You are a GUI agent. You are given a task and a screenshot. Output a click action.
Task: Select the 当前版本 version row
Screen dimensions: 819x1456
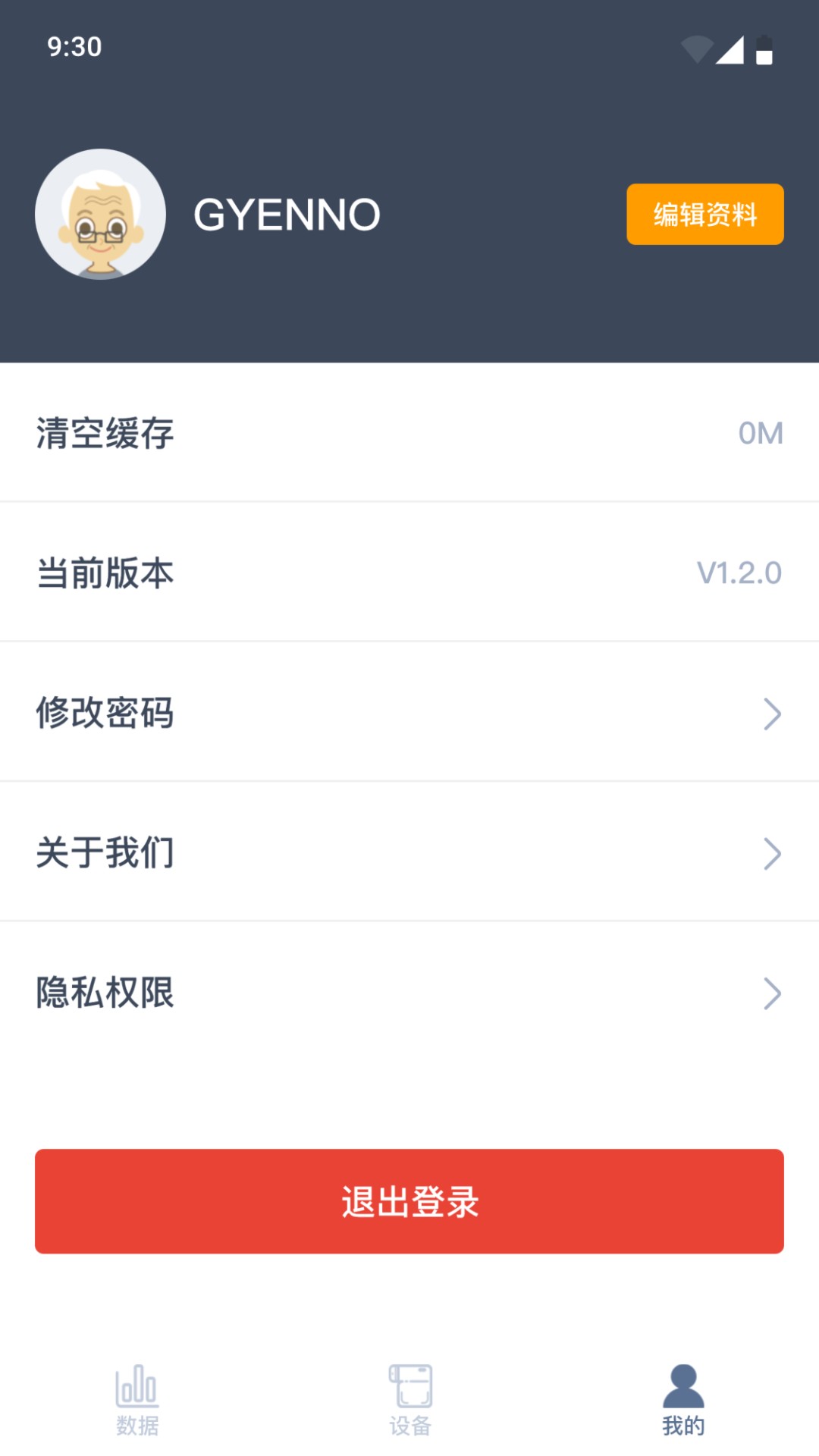[x=409, y=573]
